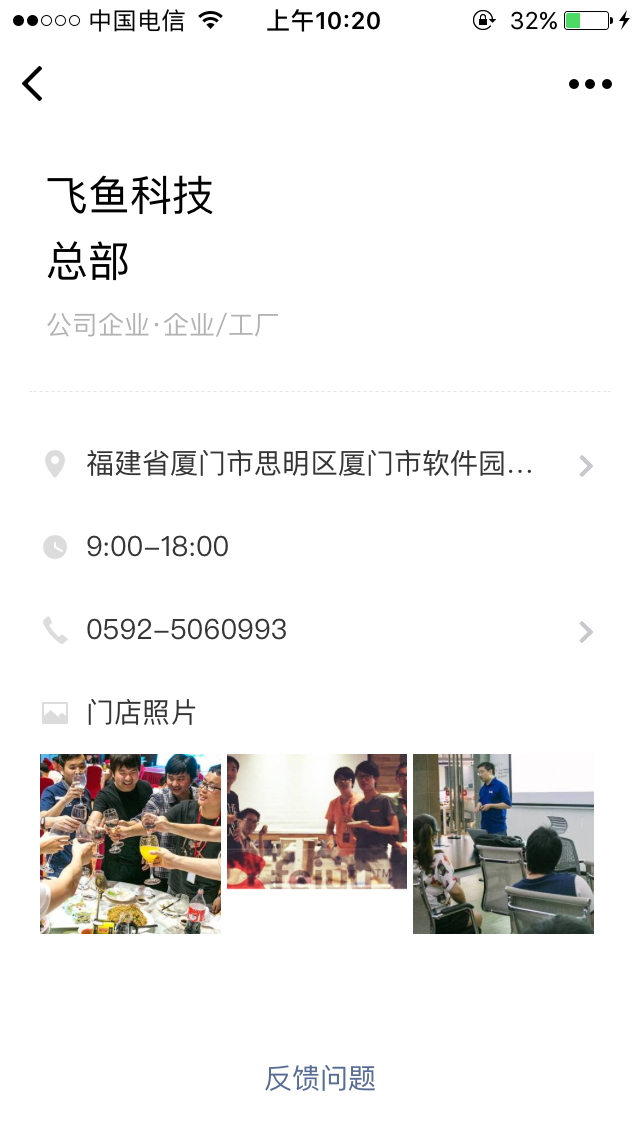Open the photo of the meeting room talk
The height and width of the screenshot is (1136, 640).
tap(503, 843)
